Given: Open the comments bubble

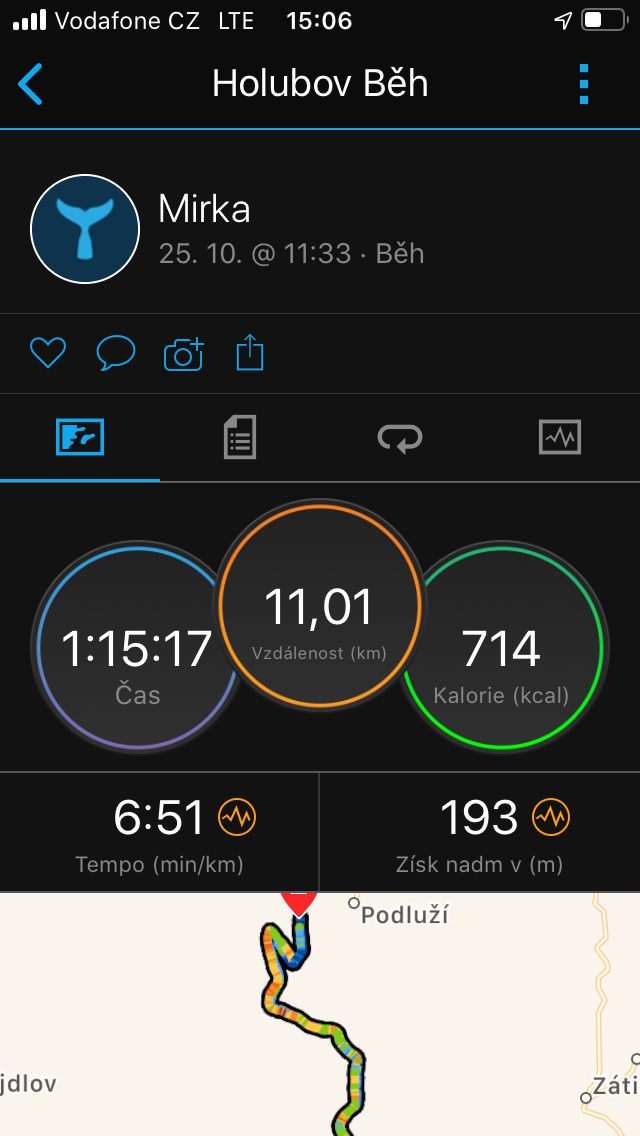Looking at the screenshot, I should 116,354.
